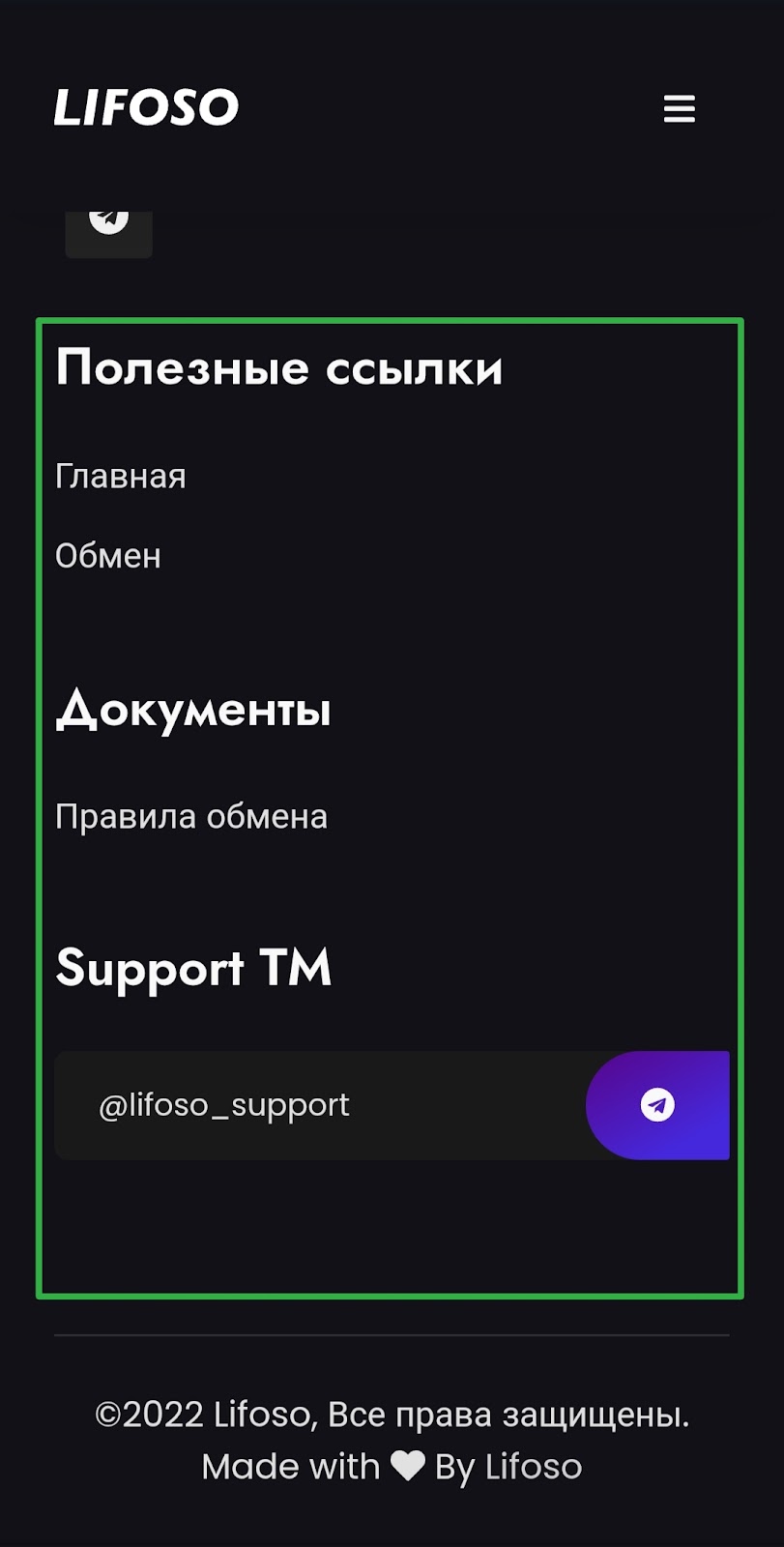Open Правила обмена document
The width and height of the screenshot is (784, 1547).
pyautogui.click(x=191, y=817)
